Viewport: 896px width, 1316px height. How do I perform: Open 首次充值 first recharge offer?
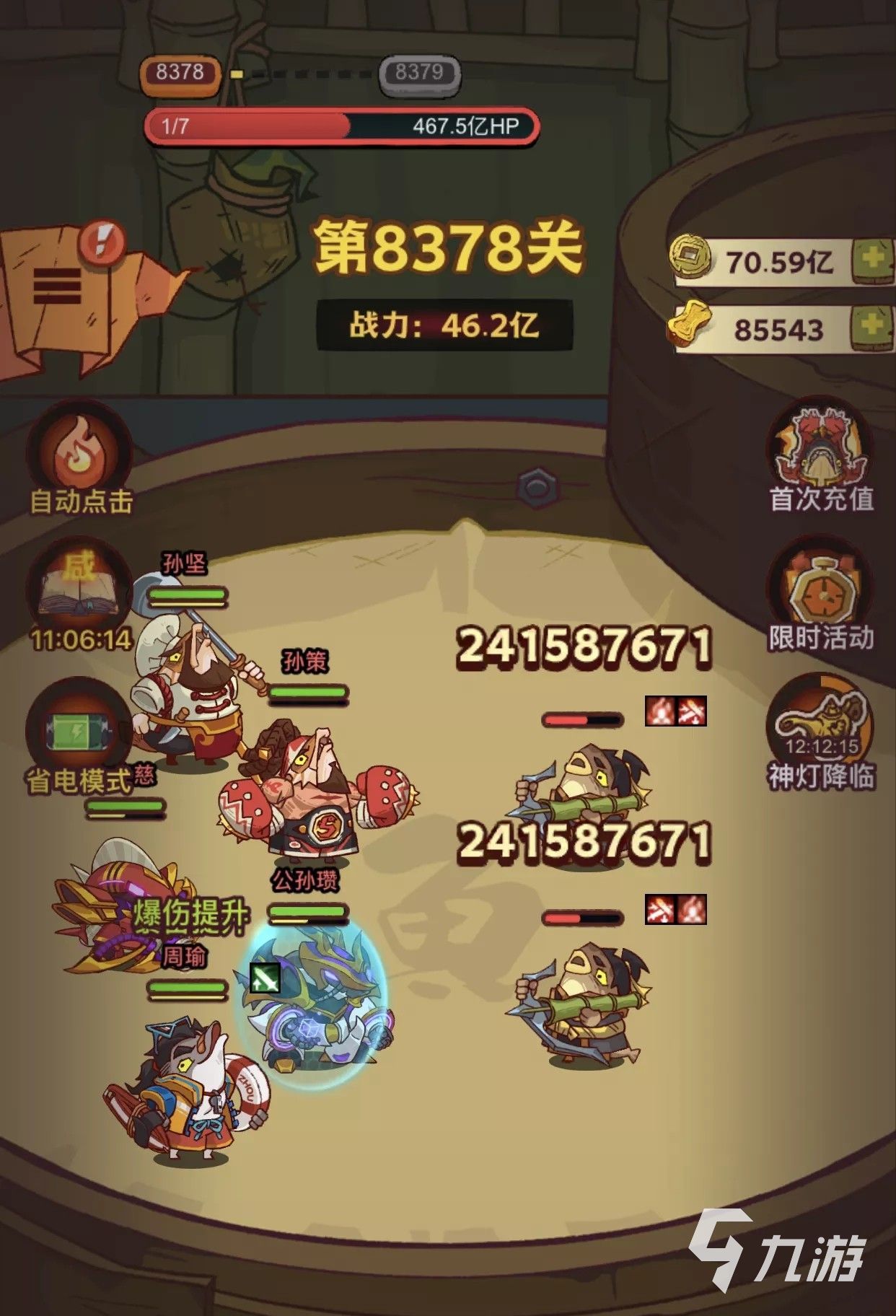tap(821, 451)
